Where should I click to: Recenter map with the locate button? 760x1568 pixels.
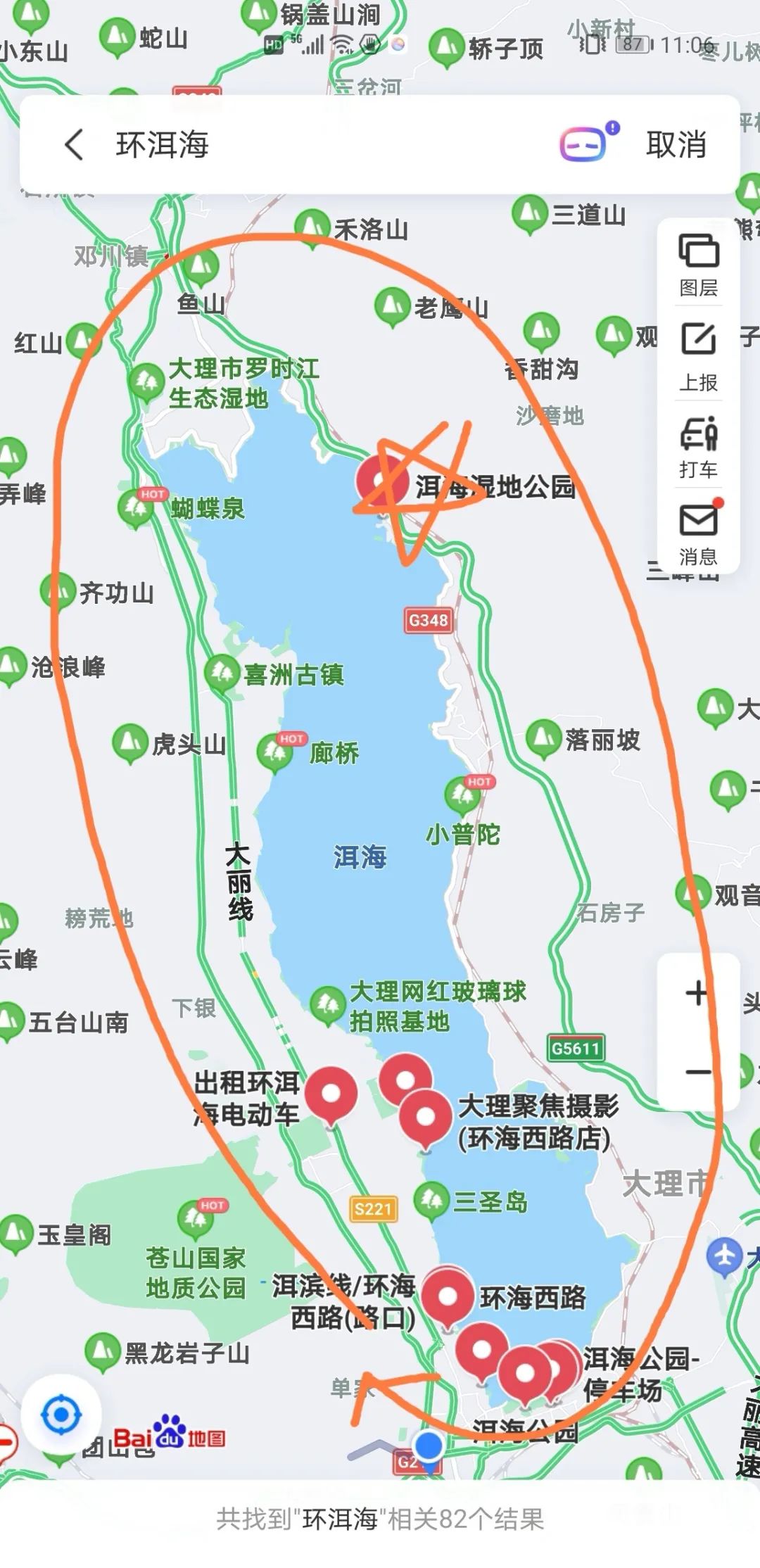[61, 1414]
